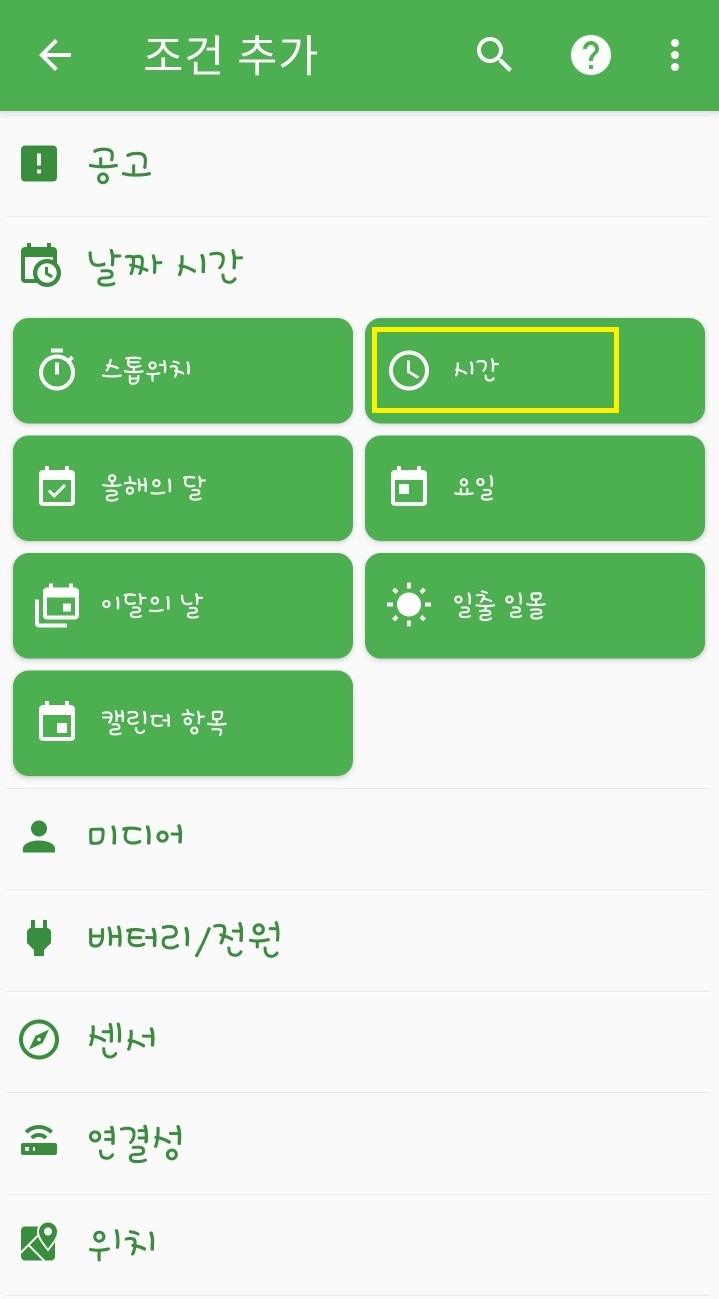Screen dimensions: 719x1299
Task: Open the three-dot overflow menu
Action: [675, 55]
